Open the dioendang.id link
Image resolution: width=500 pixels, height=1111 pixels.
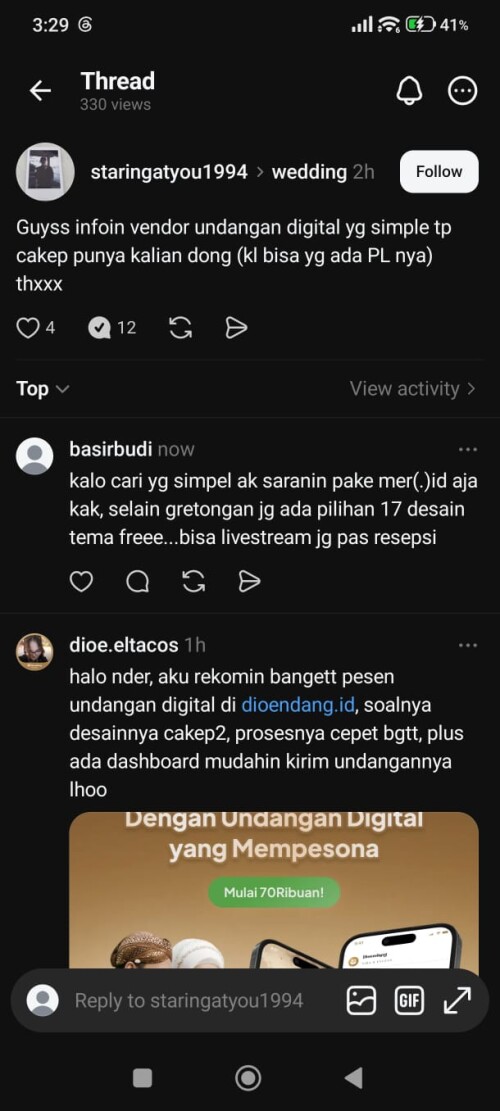coord(297,705)
